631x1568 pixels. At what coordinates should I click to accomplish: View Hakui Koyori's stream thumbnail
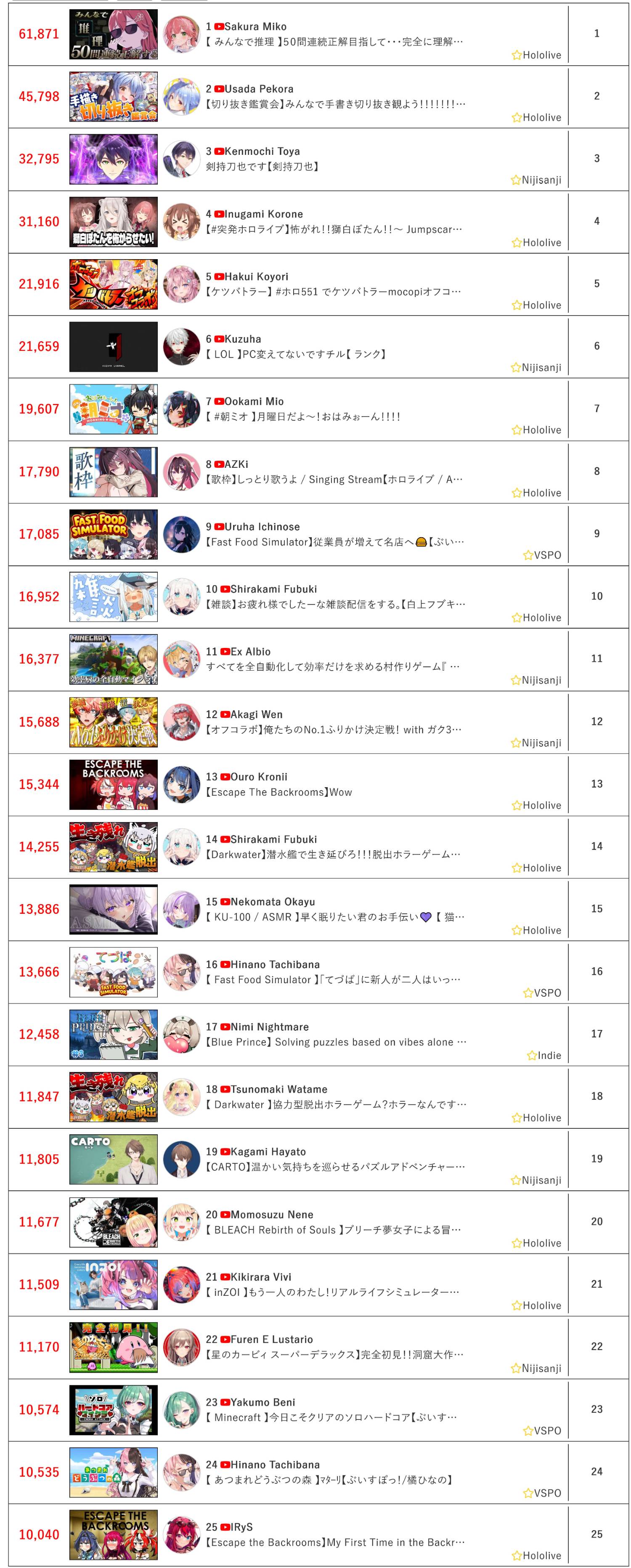point(113,284)
